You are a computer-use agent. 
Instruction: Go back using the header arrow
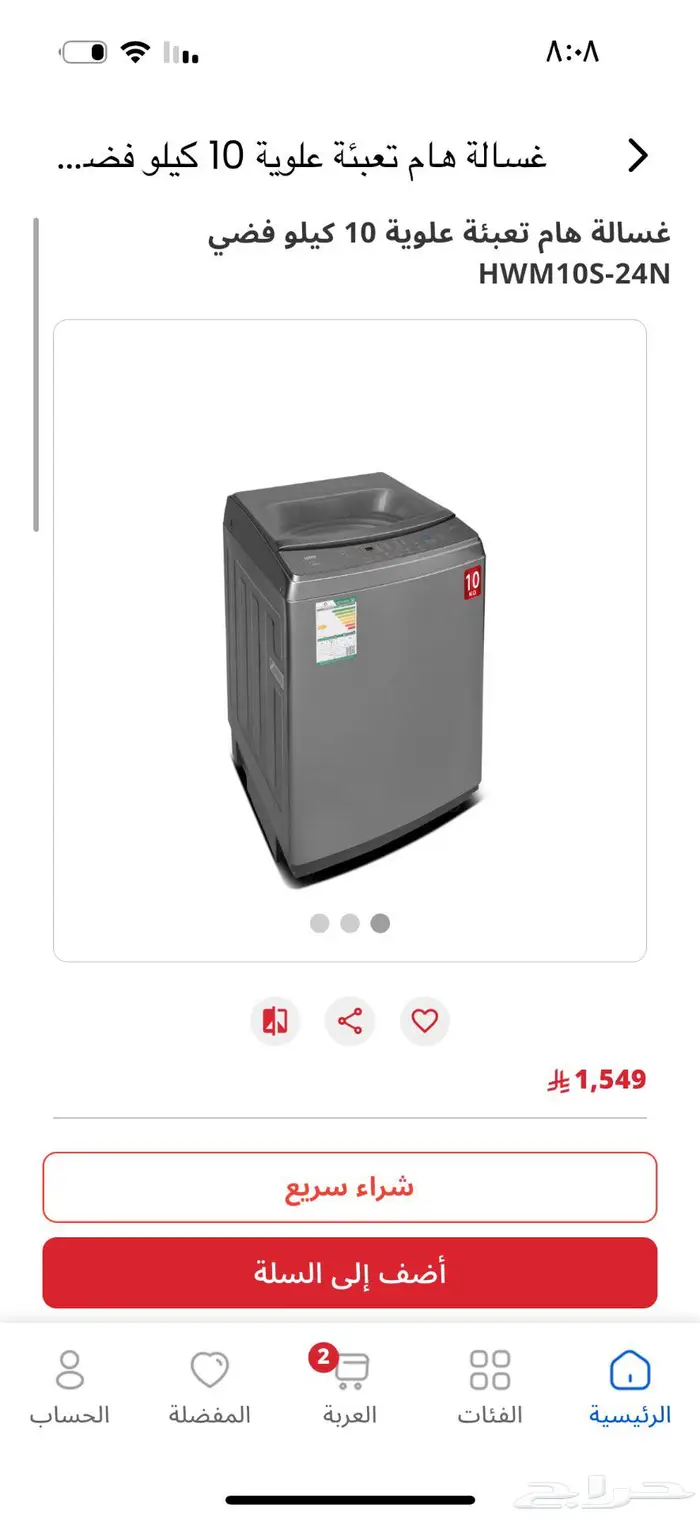(x=637, y=155)
